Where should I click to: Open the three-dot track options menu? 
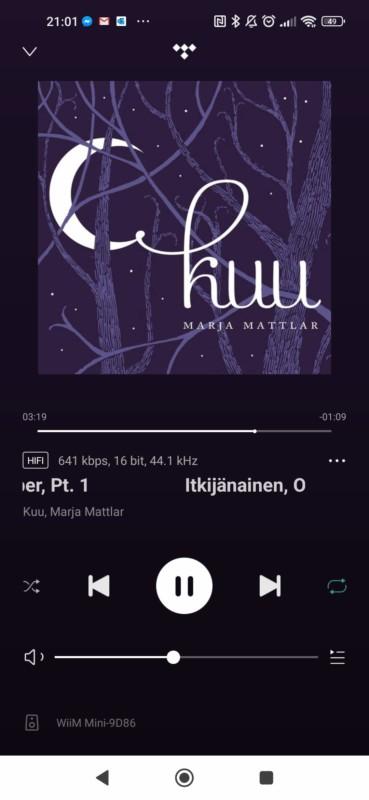[337, 461]
